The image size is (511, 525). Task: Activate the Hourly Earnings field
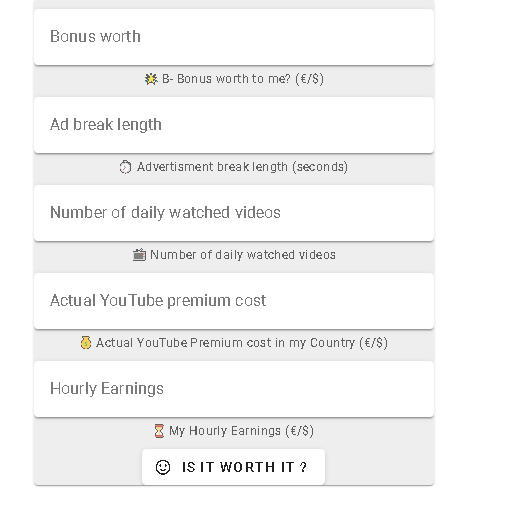tap(234, 389)
